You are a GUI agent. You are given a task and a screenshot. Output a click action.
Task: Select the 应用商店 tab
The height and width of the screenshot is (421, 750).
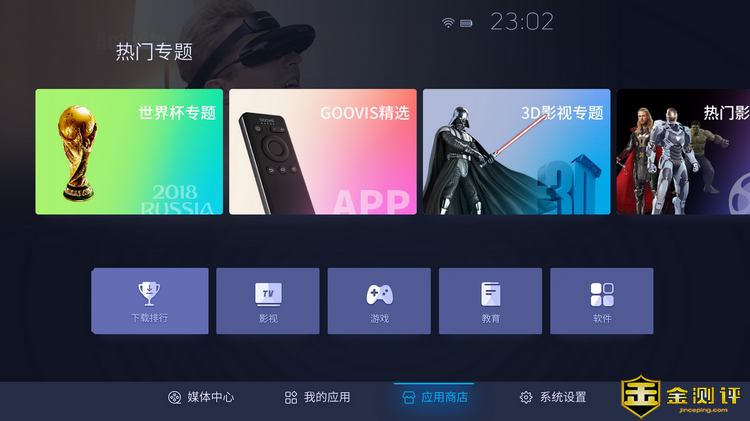tap(434, 397)
